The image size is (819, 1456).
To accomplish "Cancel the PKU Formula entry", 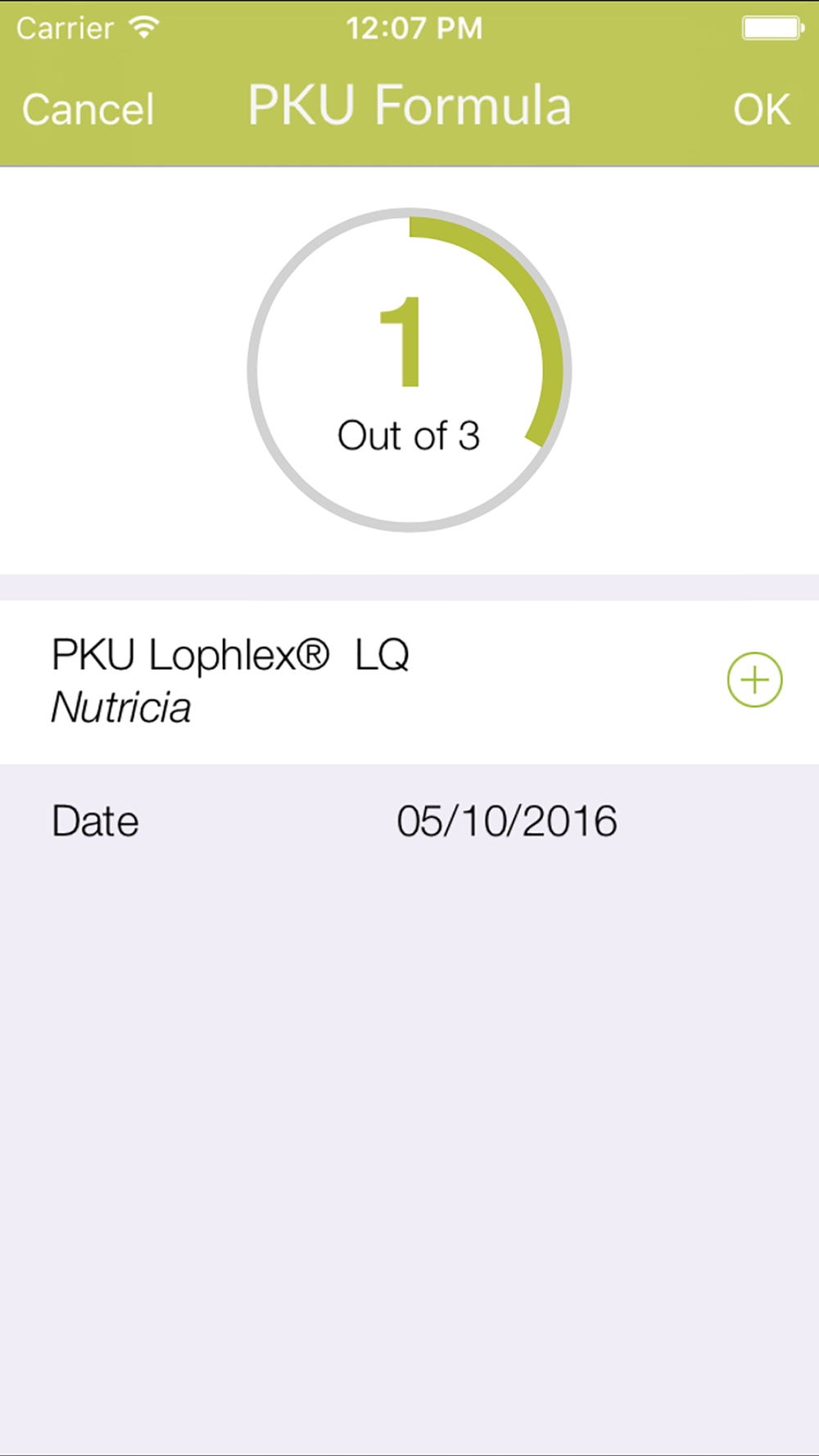I will point(88,109).
